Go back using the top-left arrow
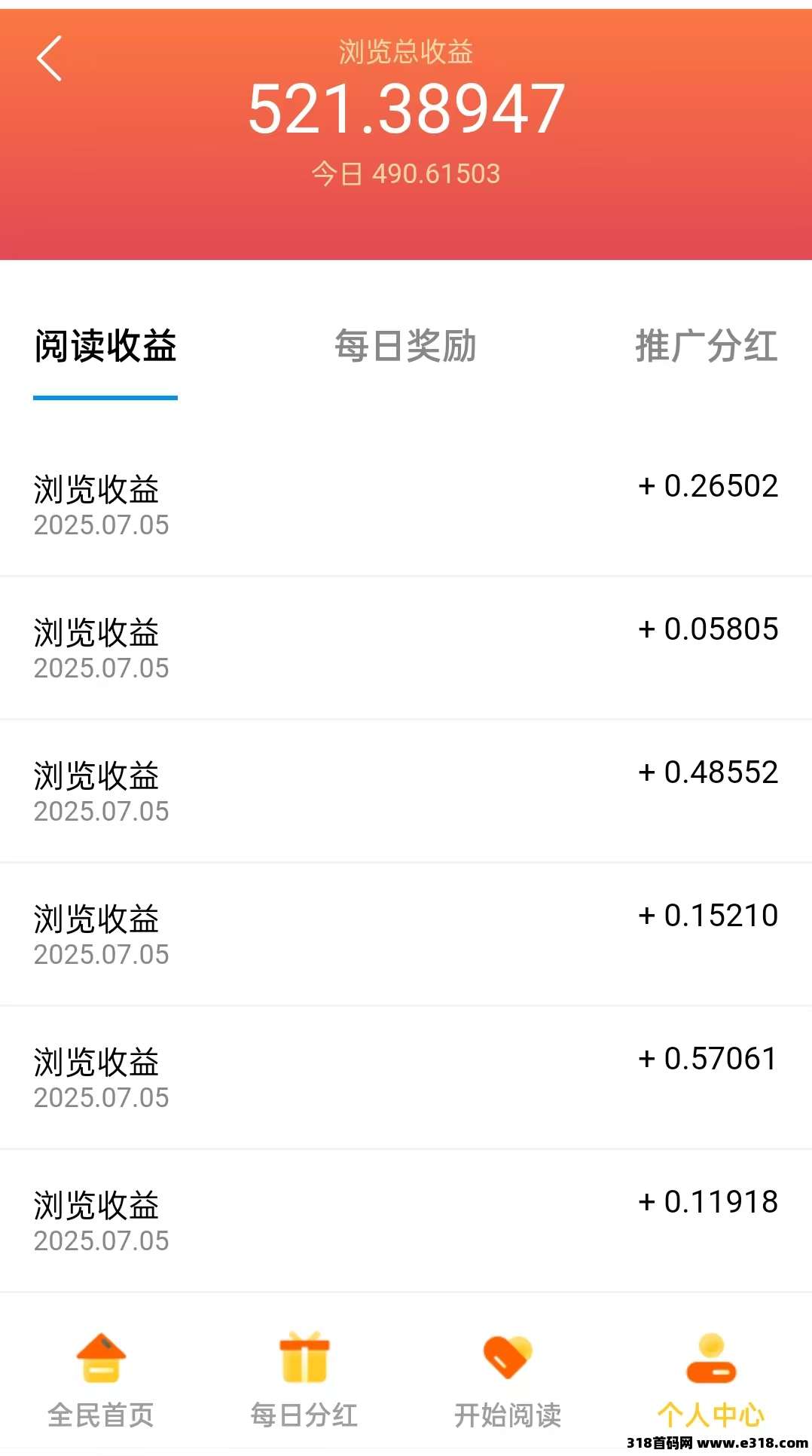This screenshot has width=812, height=1456. (x=49, y=59)
